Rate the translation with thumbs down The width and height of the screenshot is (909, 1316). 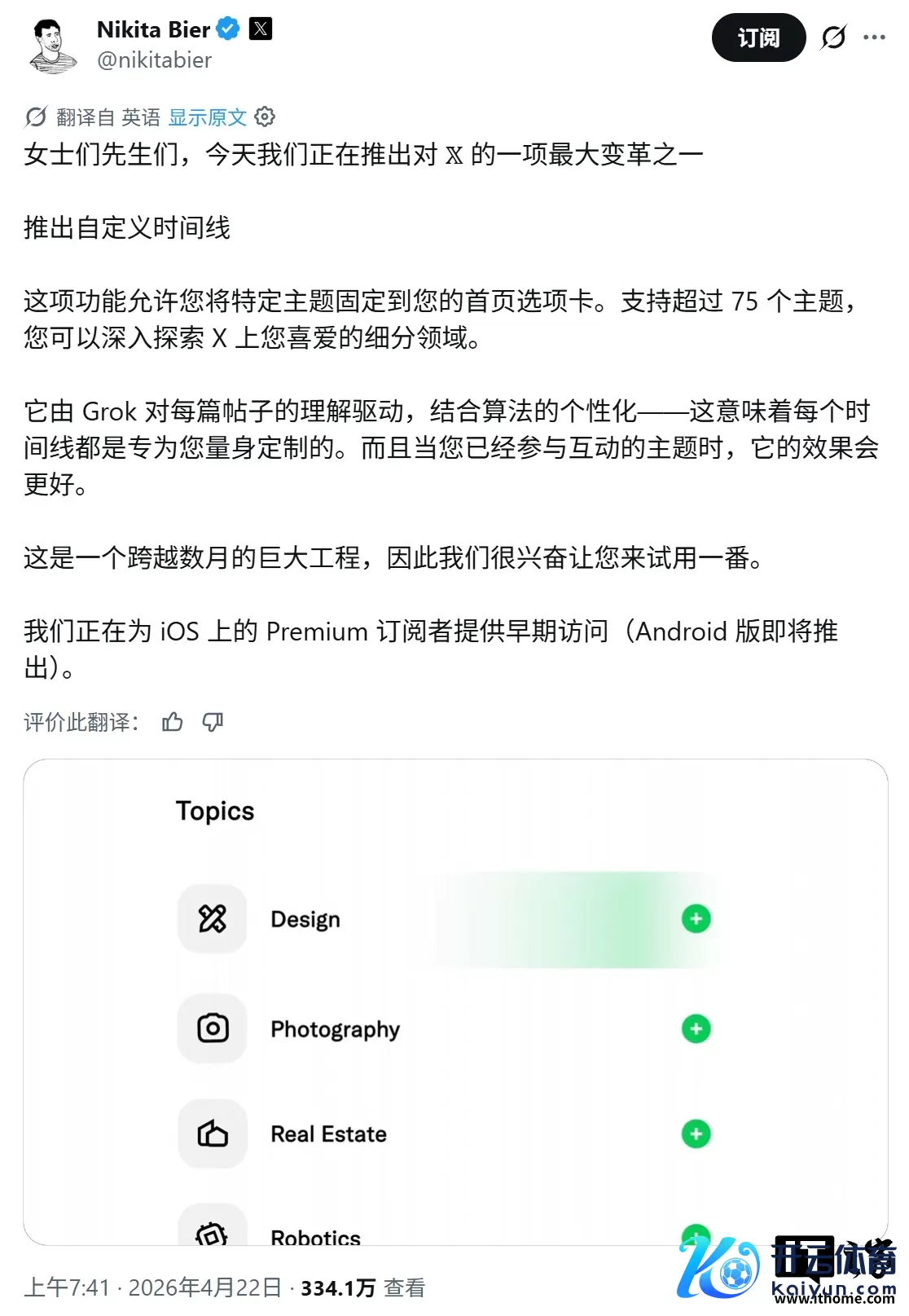[213, 722]
